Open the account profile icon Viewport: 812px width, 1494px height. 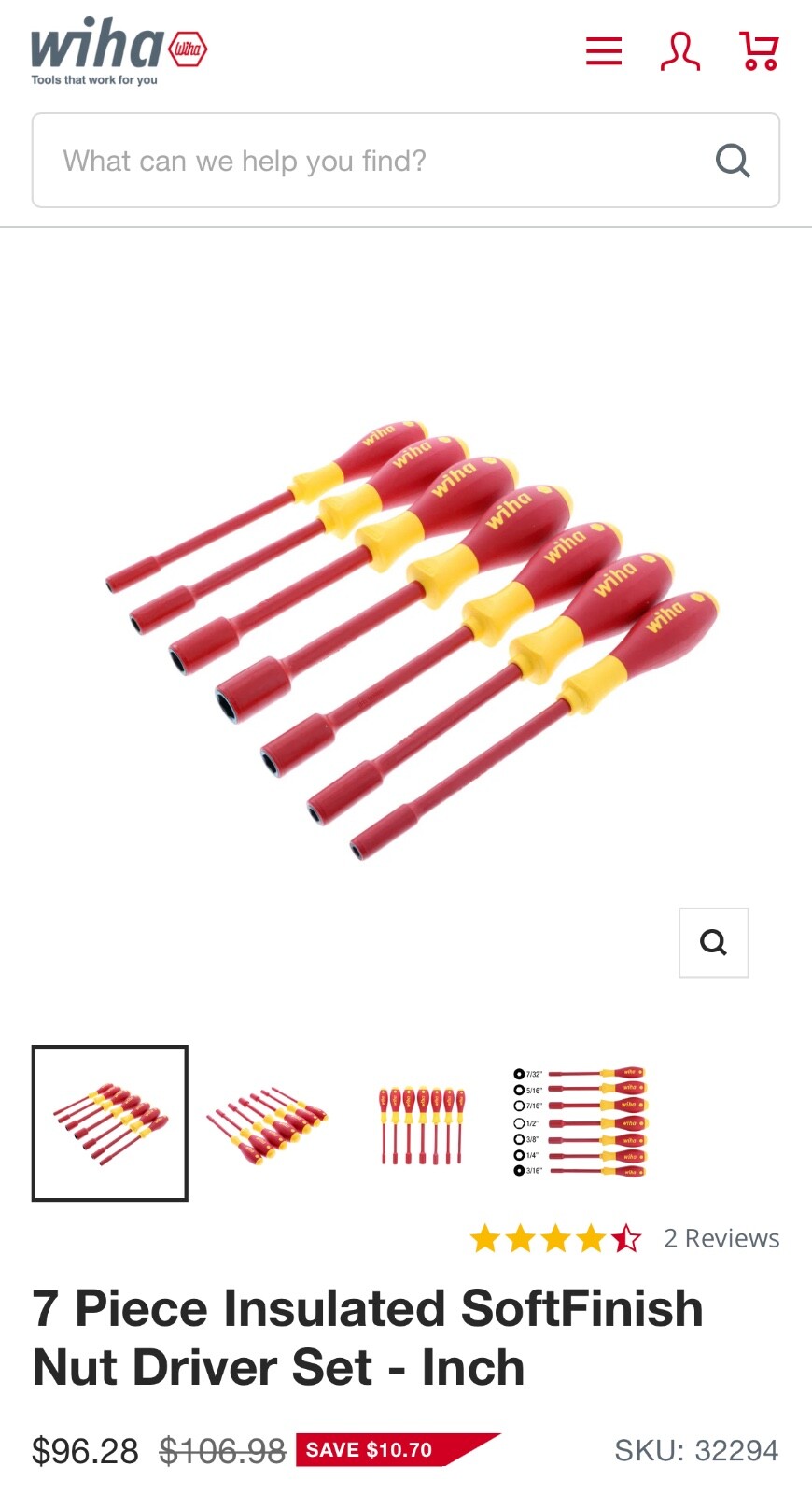tap(679, 51)
